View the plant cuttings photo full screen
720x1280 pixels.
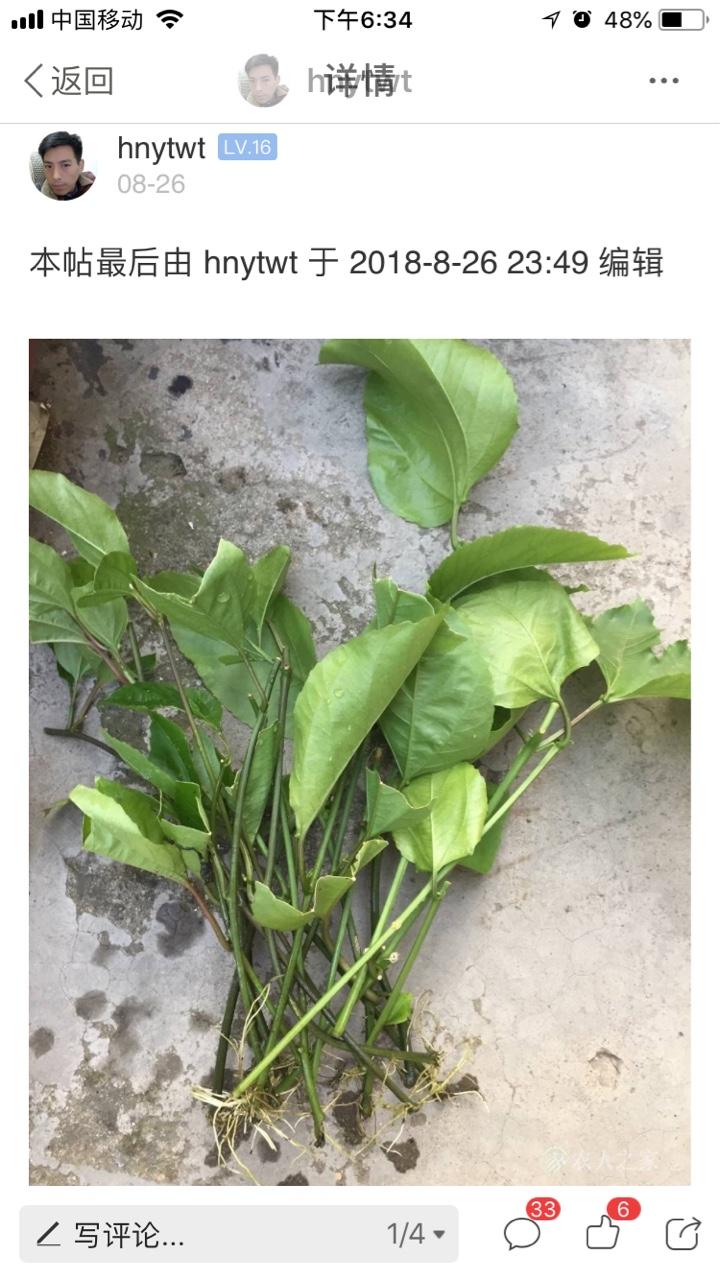(x=359, y=762)
